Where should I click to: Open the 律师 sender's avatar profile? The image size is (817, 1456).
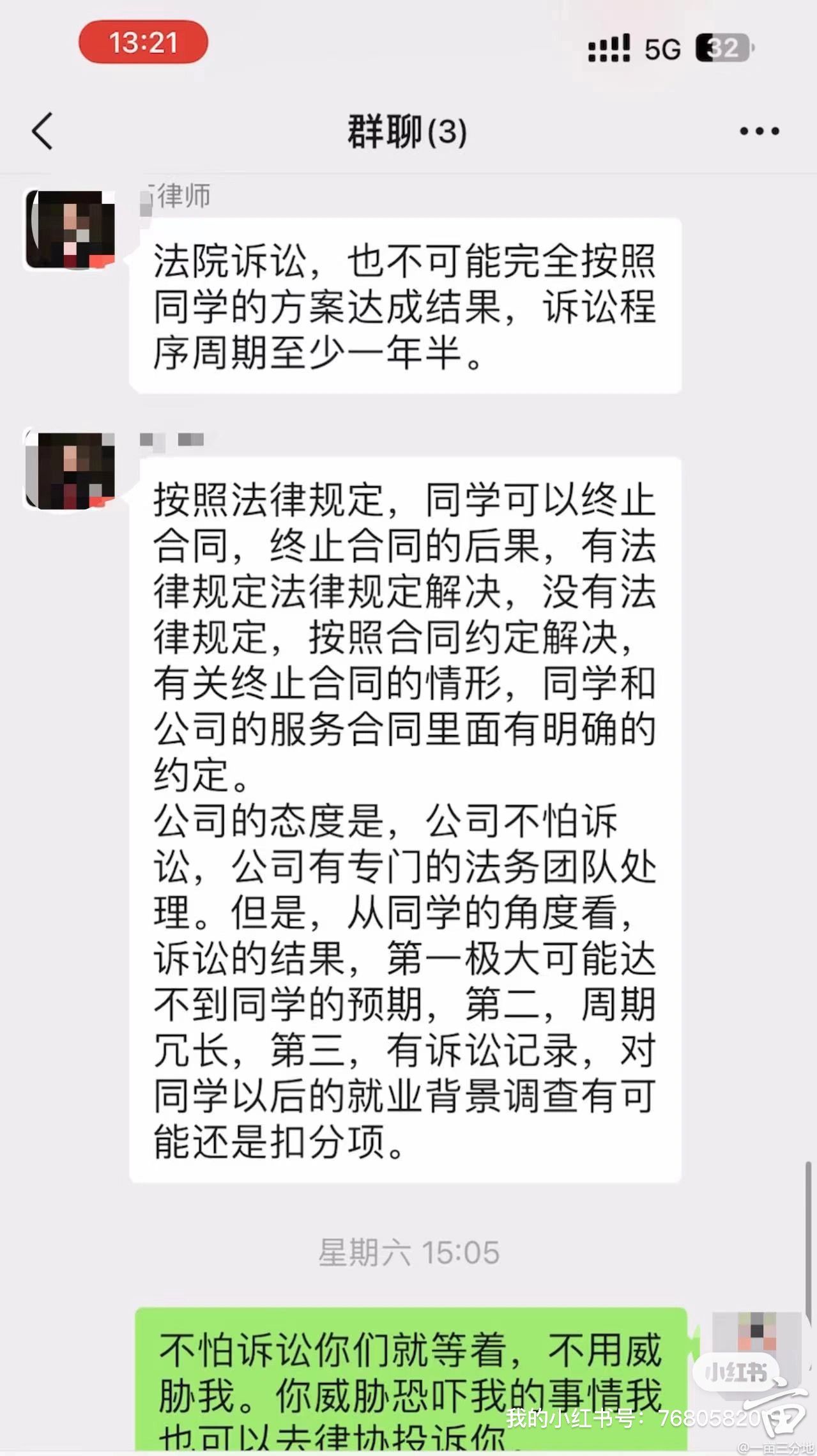[70, 230]
